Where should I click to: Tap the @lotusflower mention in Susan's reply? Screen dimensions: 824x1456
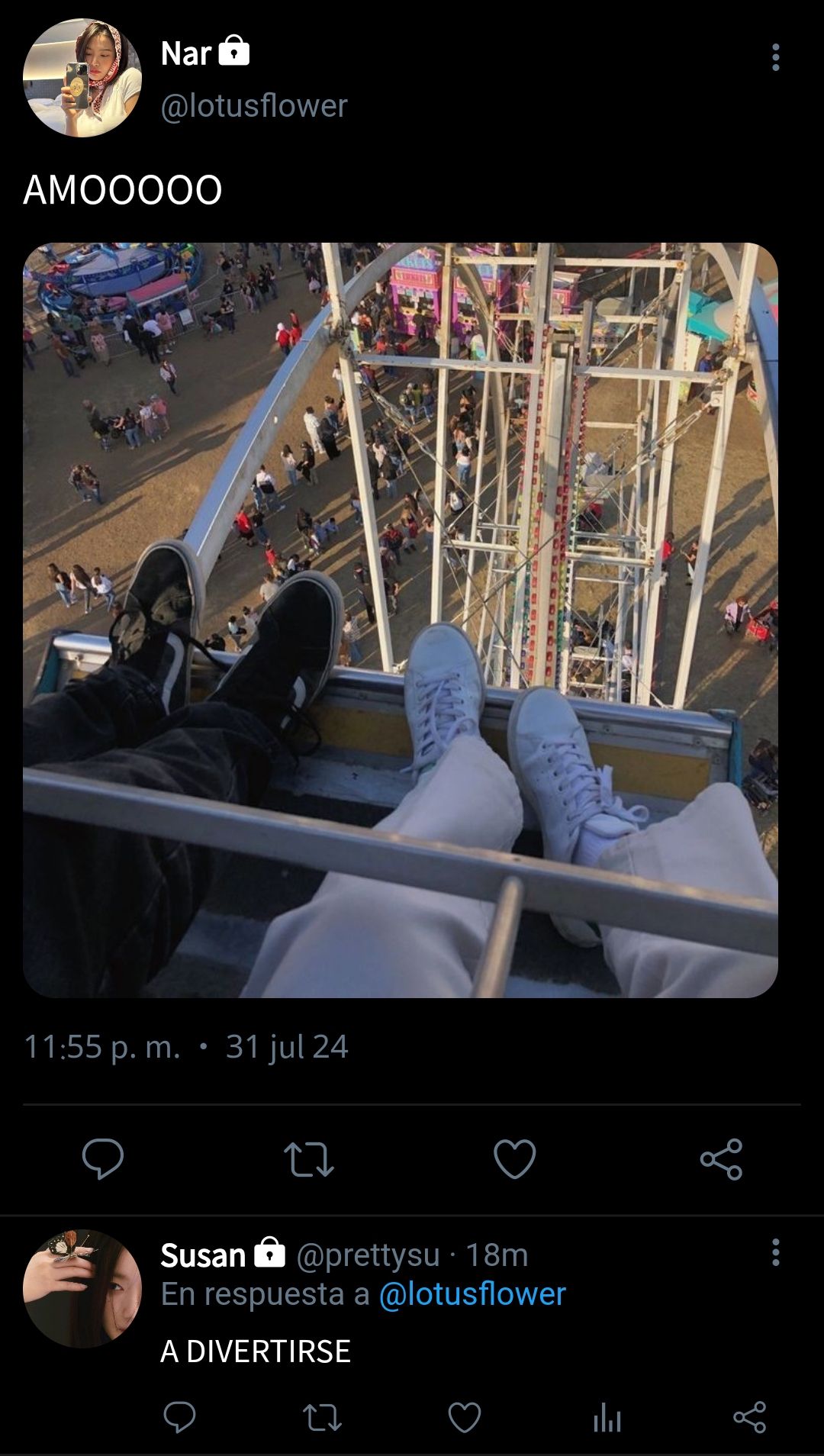(x=472, y=1294)
